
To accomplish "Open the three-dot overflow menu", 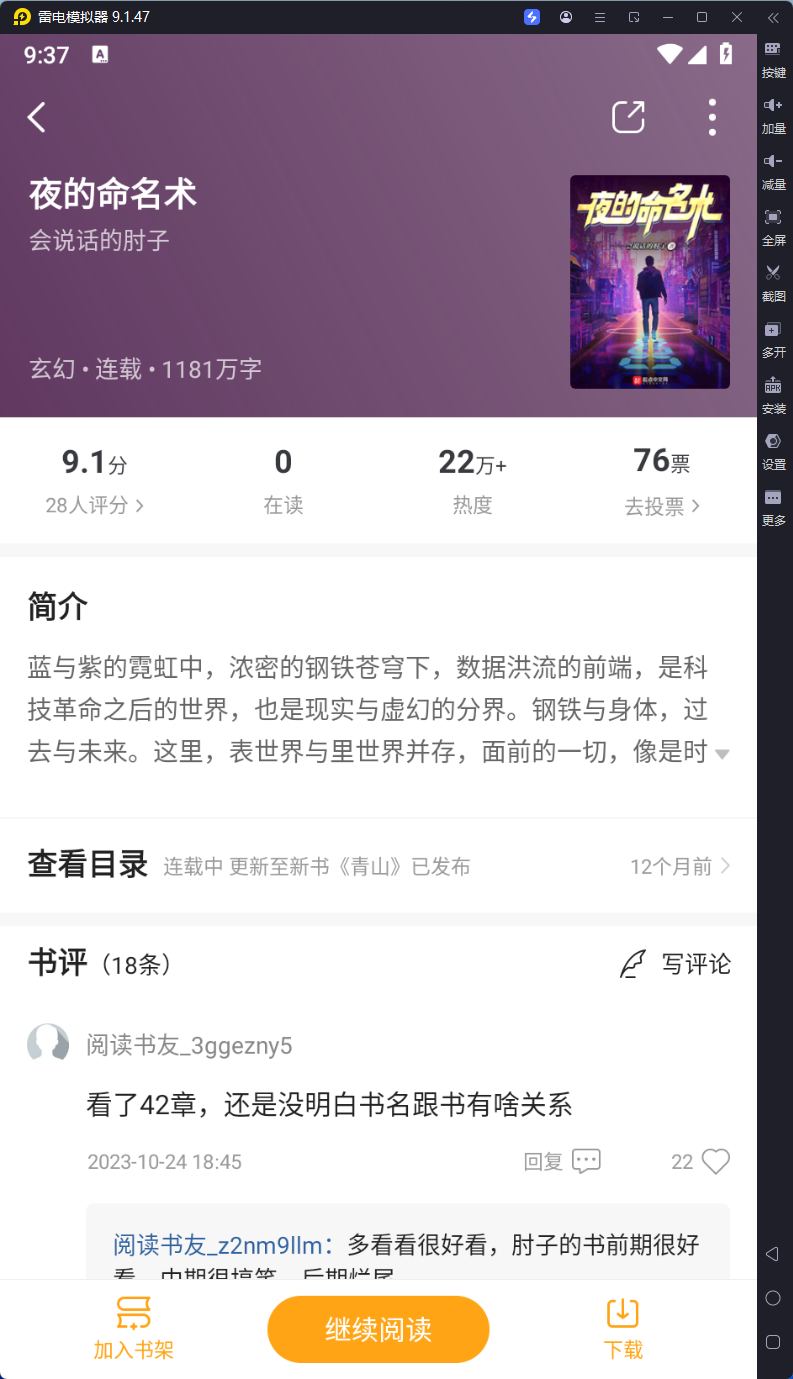I will 712,117.
